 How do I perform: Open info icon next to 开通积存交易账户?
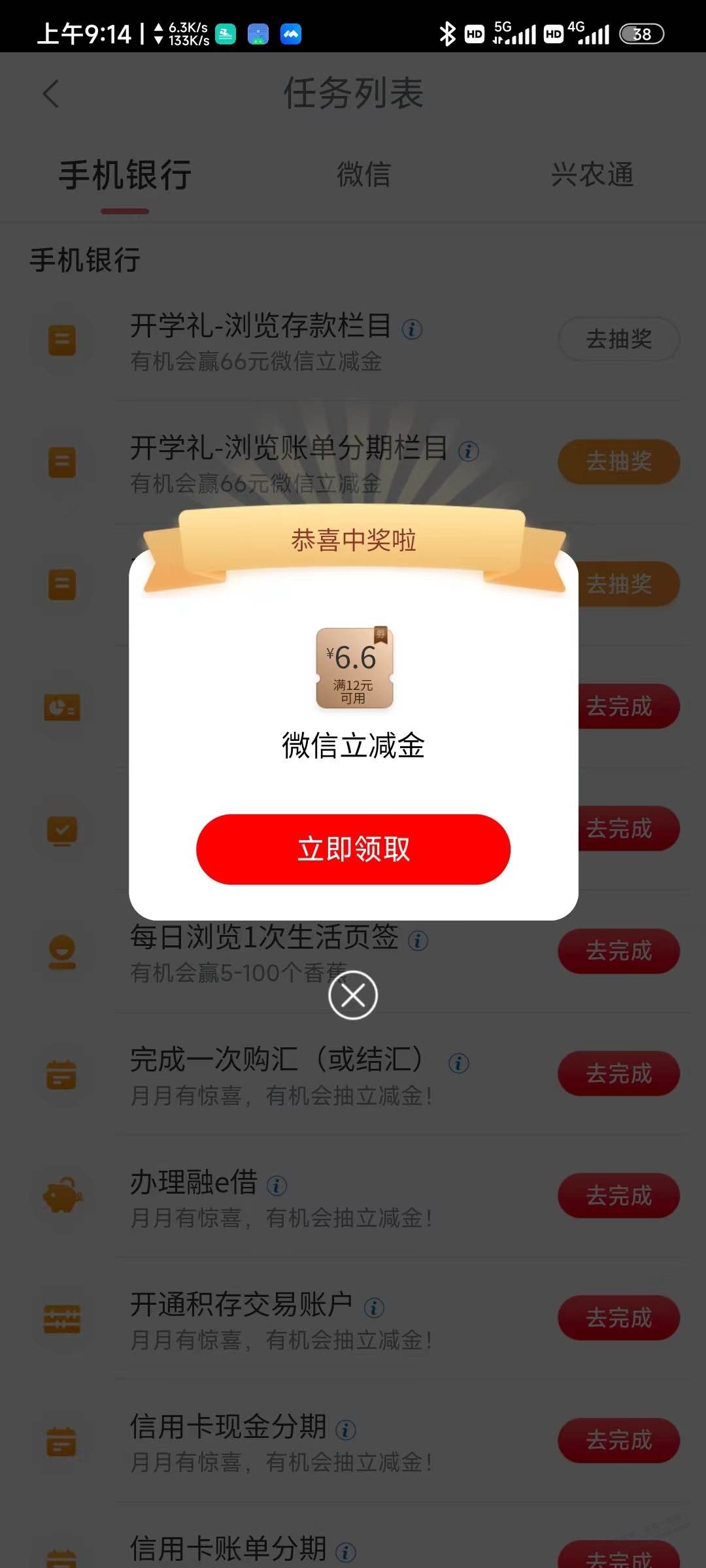coord(374,1307)
